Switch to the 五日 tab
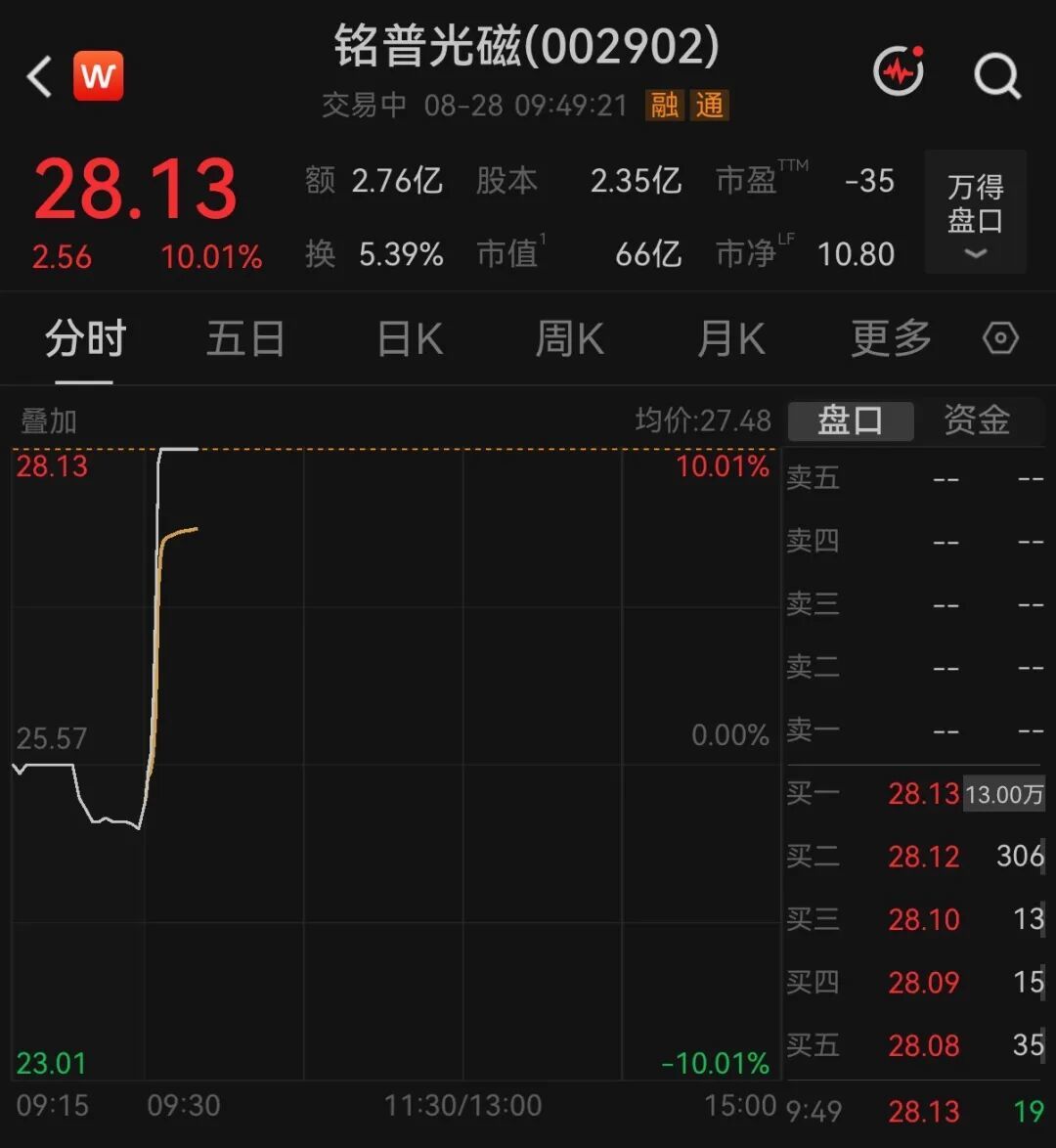The width and height of the screenshot is (1056, 1148). [x=245, y=339]
